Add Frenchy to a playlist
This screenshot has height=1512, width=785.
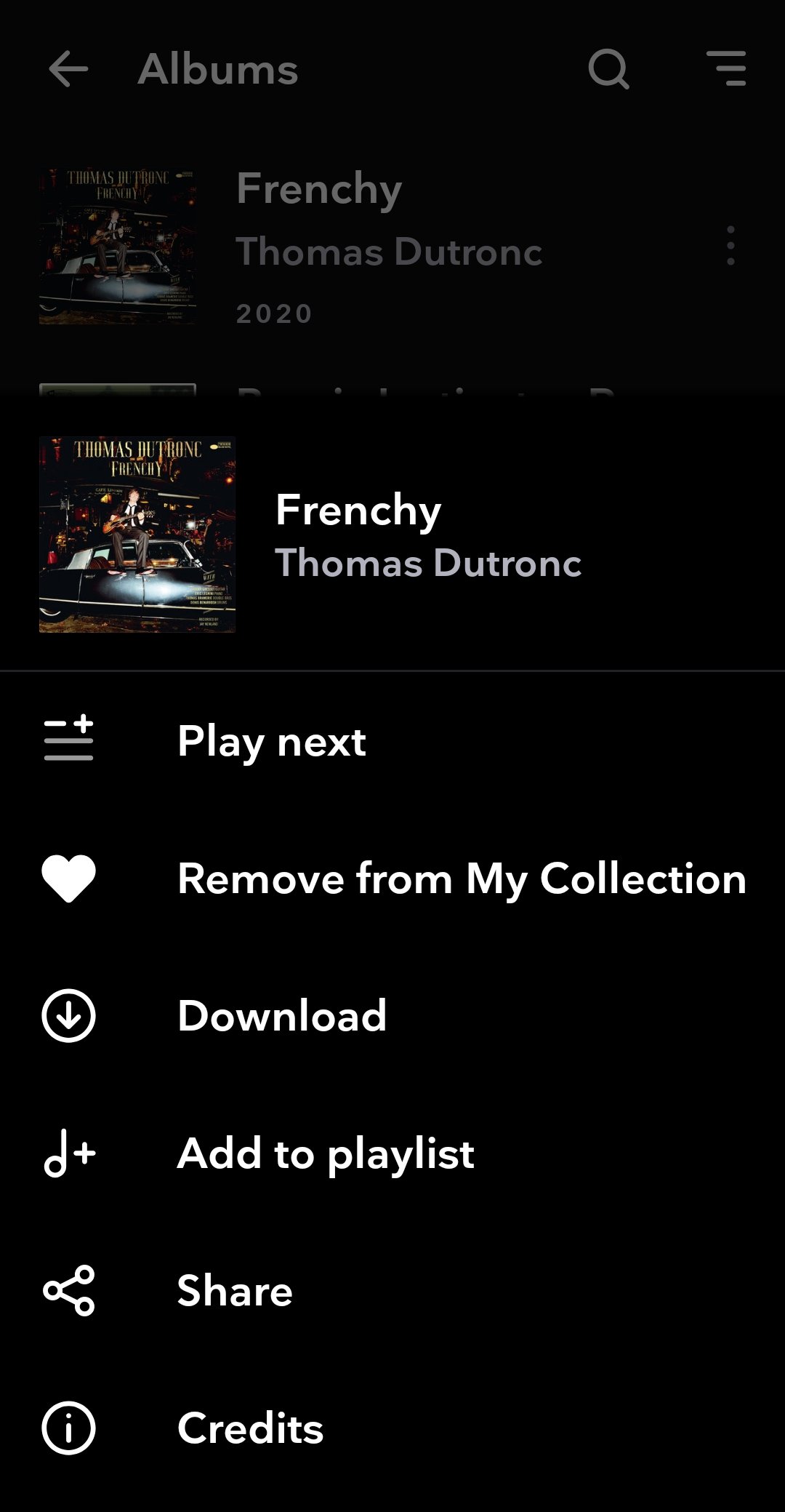pos(325,1153)
